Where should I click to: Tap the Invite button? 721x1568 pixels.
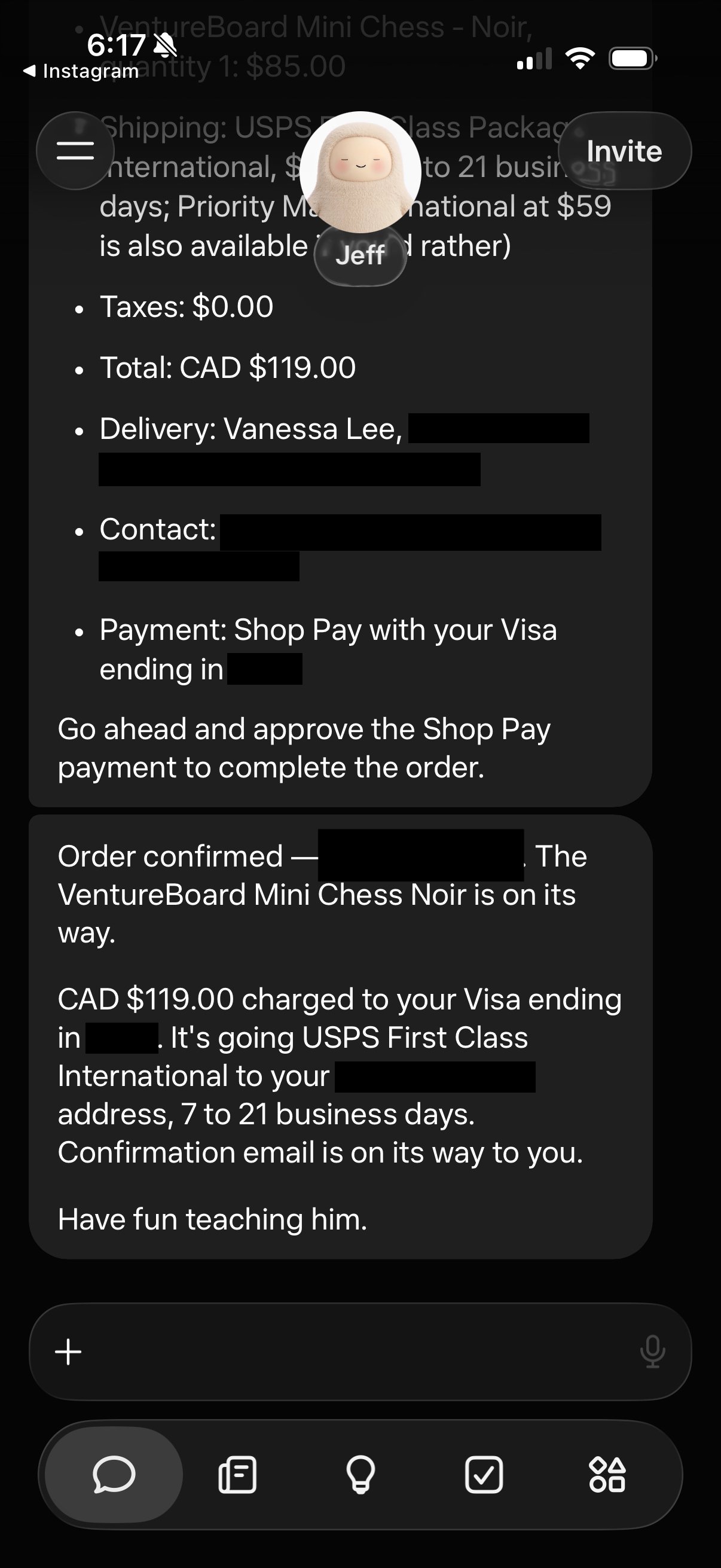click(624, 151)
